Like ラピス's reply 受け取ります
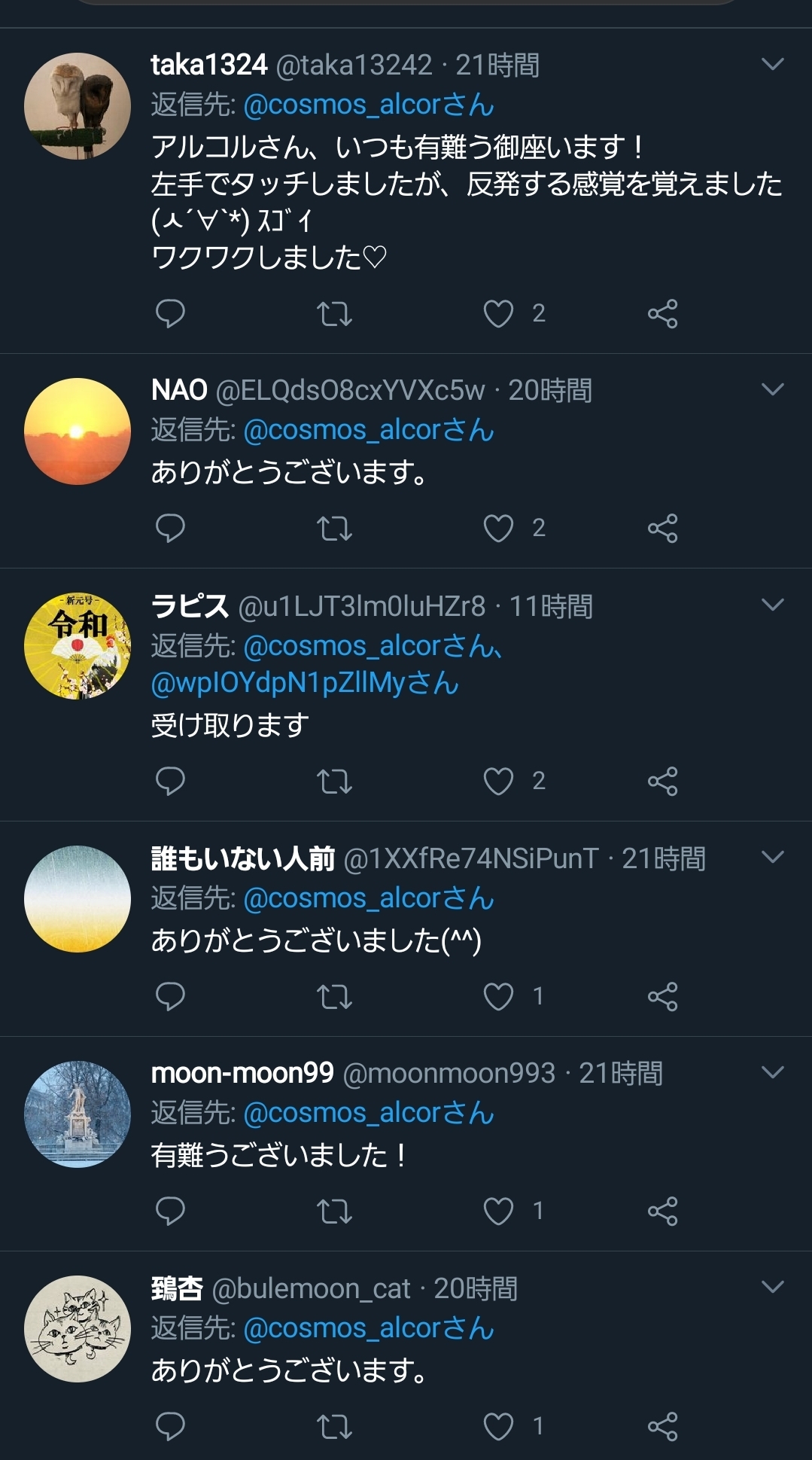 tap(498, 781)
